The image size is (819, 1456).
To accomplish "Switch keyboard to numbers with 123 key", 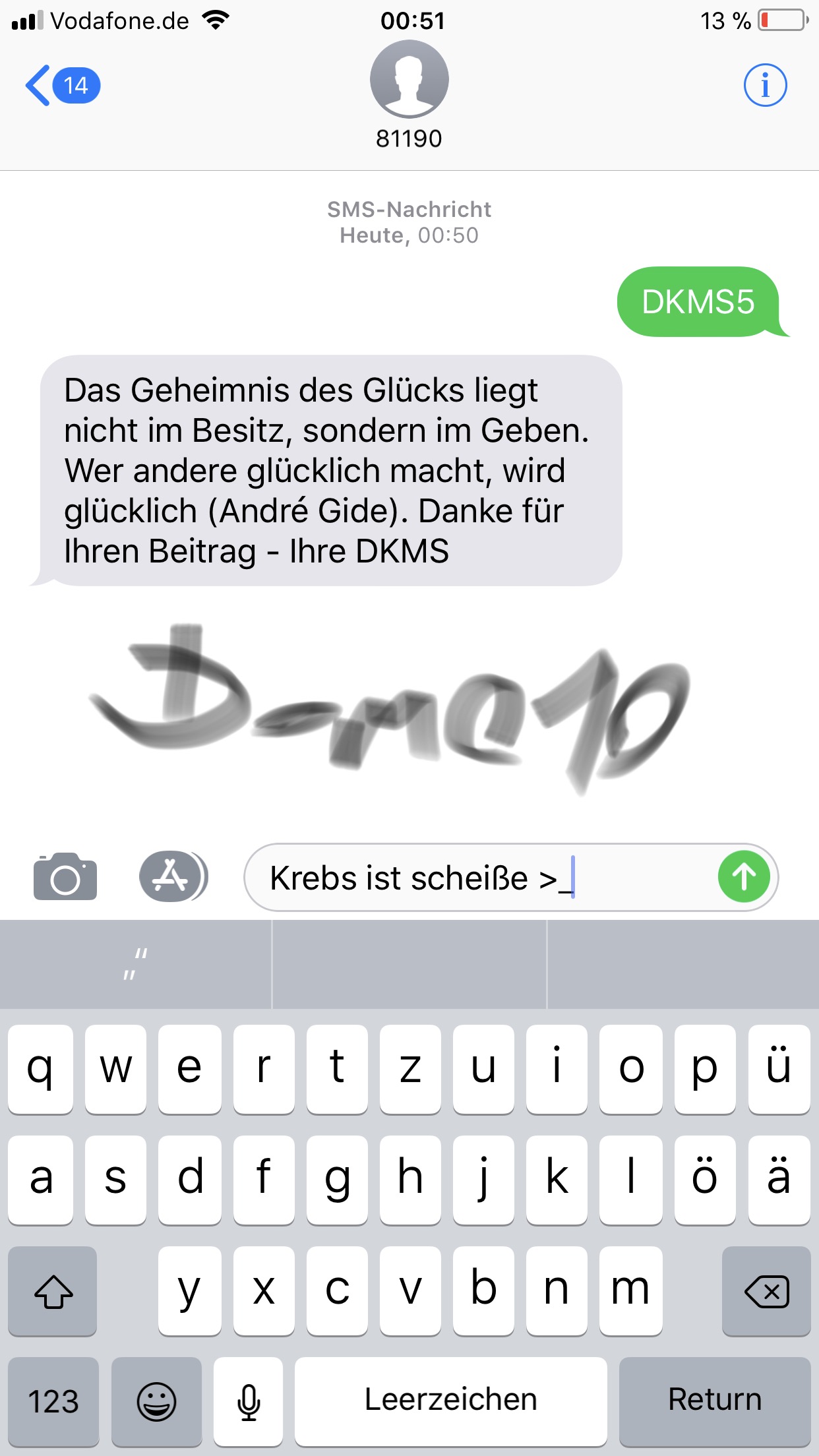I will 53,1401.
